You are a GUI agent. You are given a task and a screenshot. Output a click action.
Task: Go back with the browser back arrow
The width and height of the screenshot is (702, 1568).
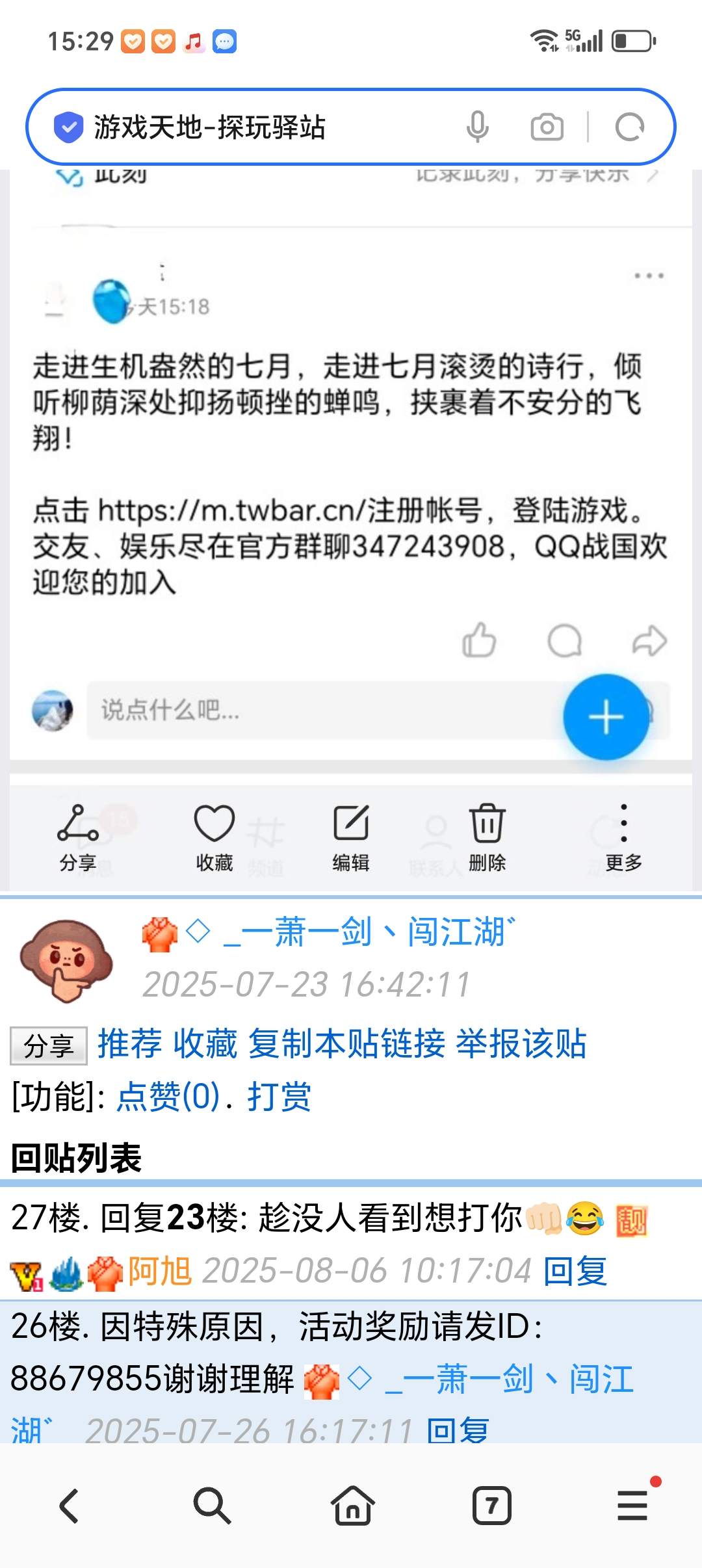coord(69,1506)
